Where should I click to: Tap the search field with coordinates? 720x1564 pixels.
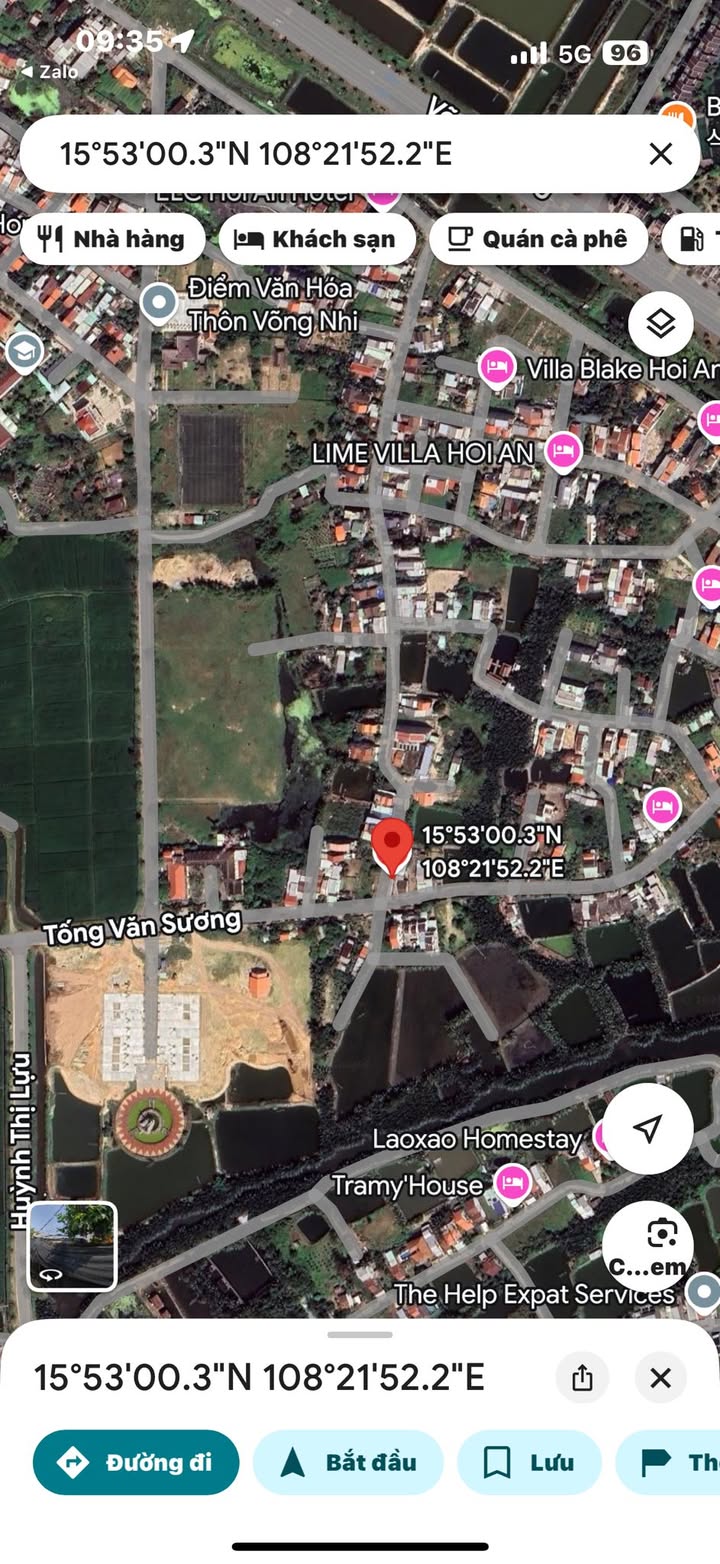330,154
